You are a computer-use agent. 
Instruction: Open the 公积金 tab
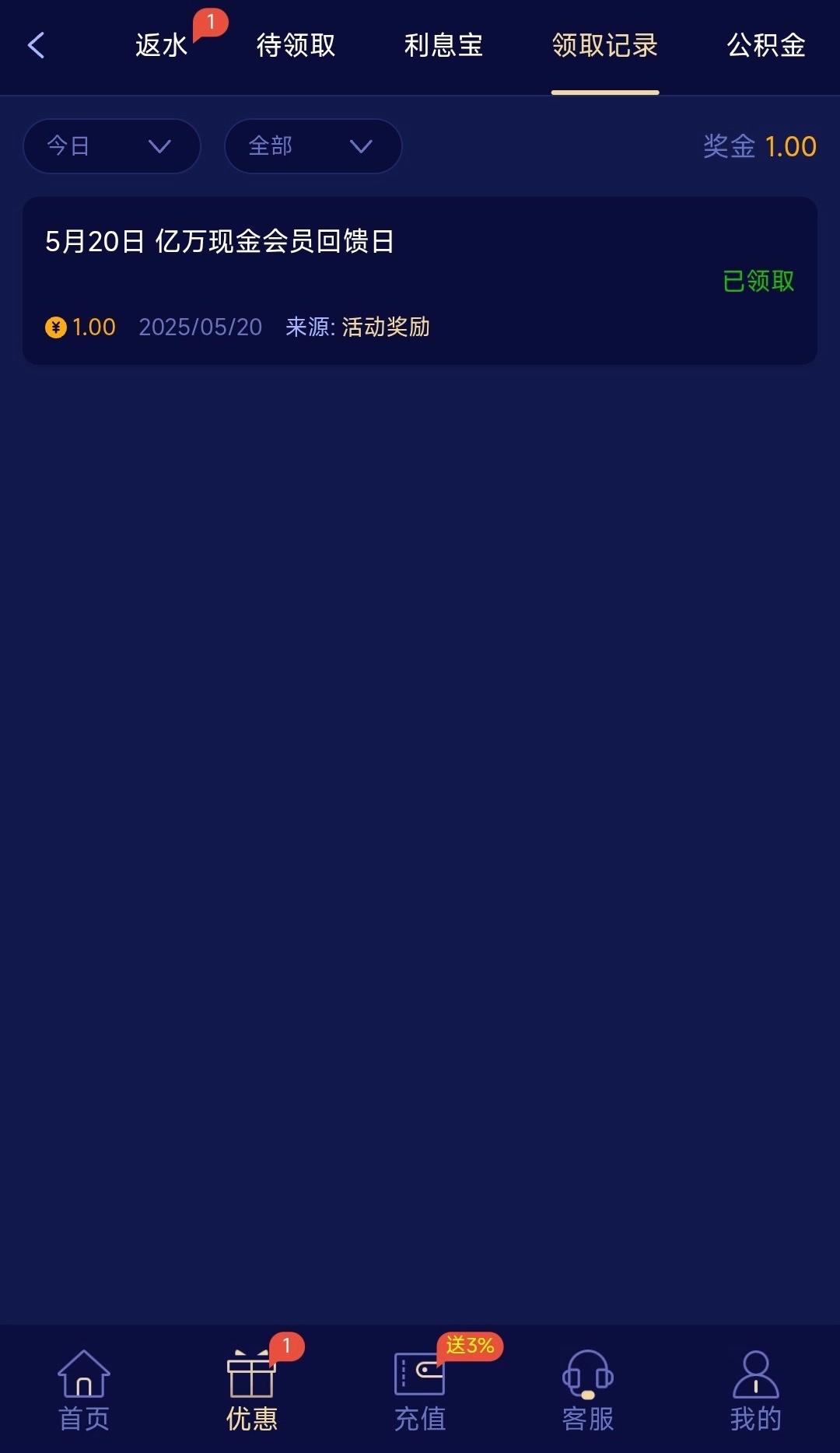766,45
